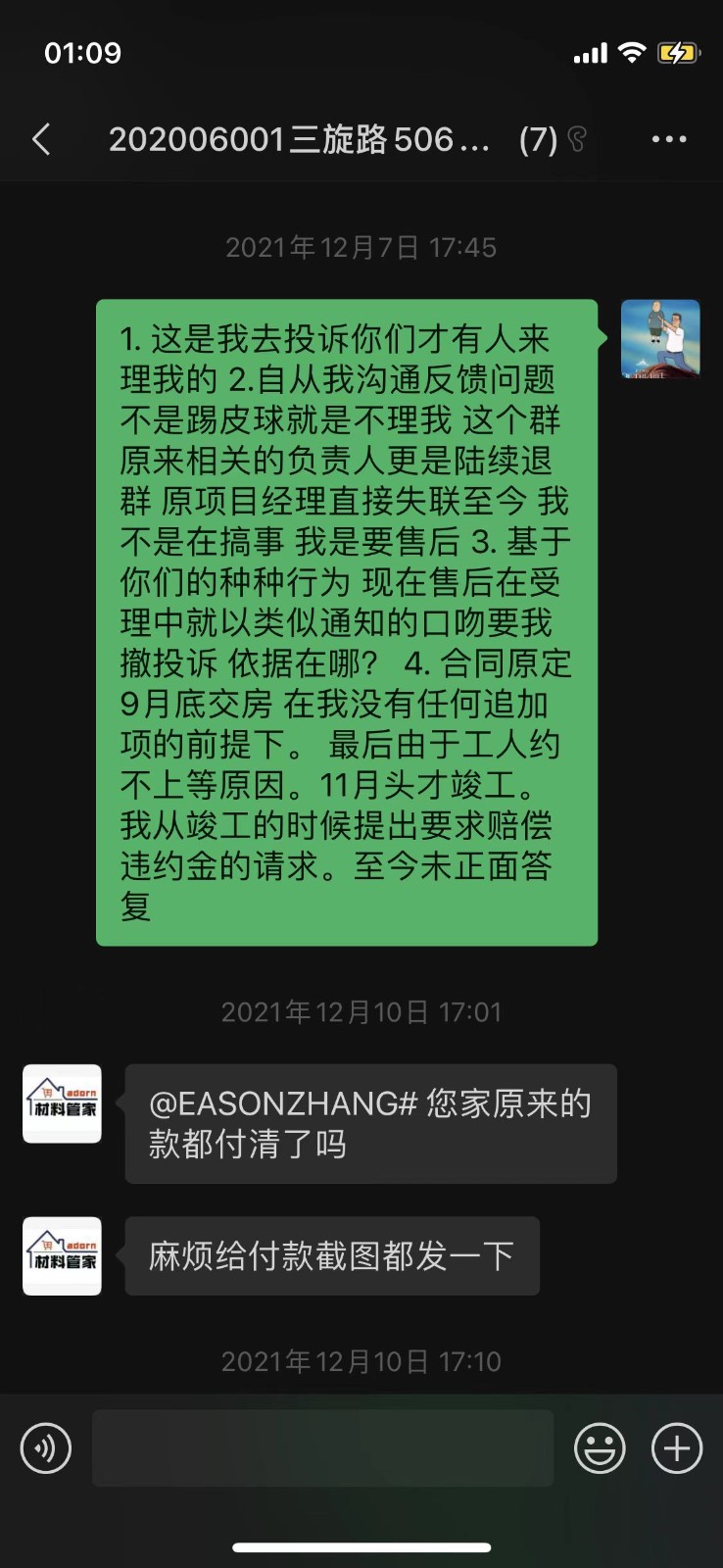Open avatar beside "麻烦给付款截图都发一下"
The height and width of the screenshot is (1568, 723).
click(62, 1256)
